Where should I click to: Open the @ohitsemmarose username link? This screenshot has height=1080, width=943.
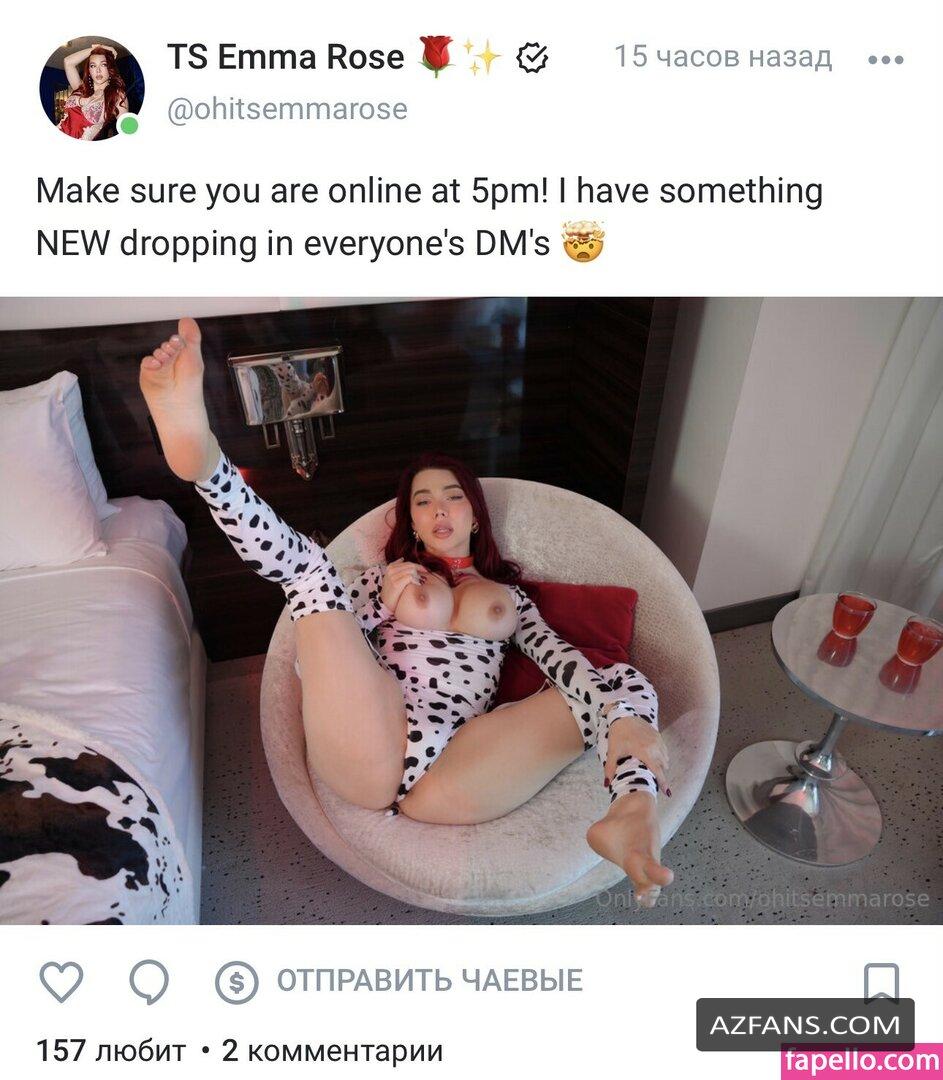click(x=287, y=109)
